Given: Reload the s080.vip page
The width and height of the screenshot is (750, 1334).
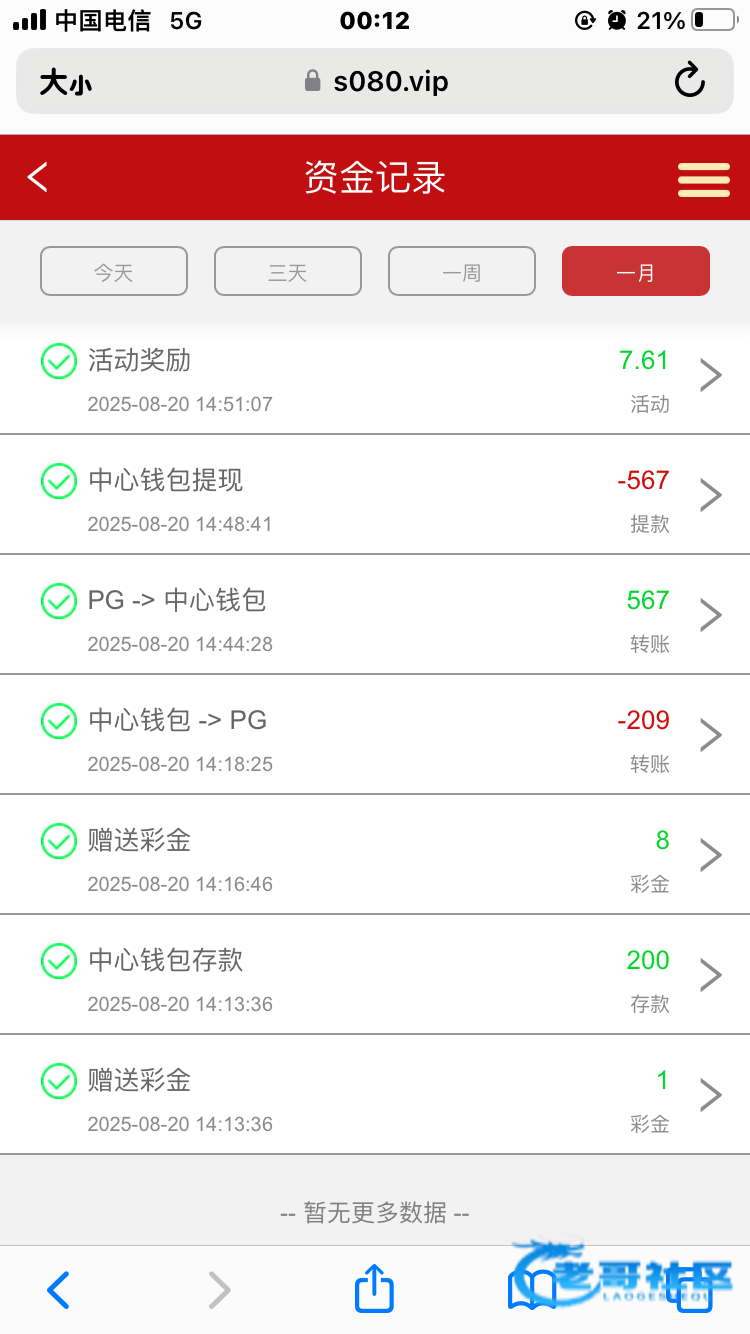Looking at the screenshot, I should [x=690, y=81].
